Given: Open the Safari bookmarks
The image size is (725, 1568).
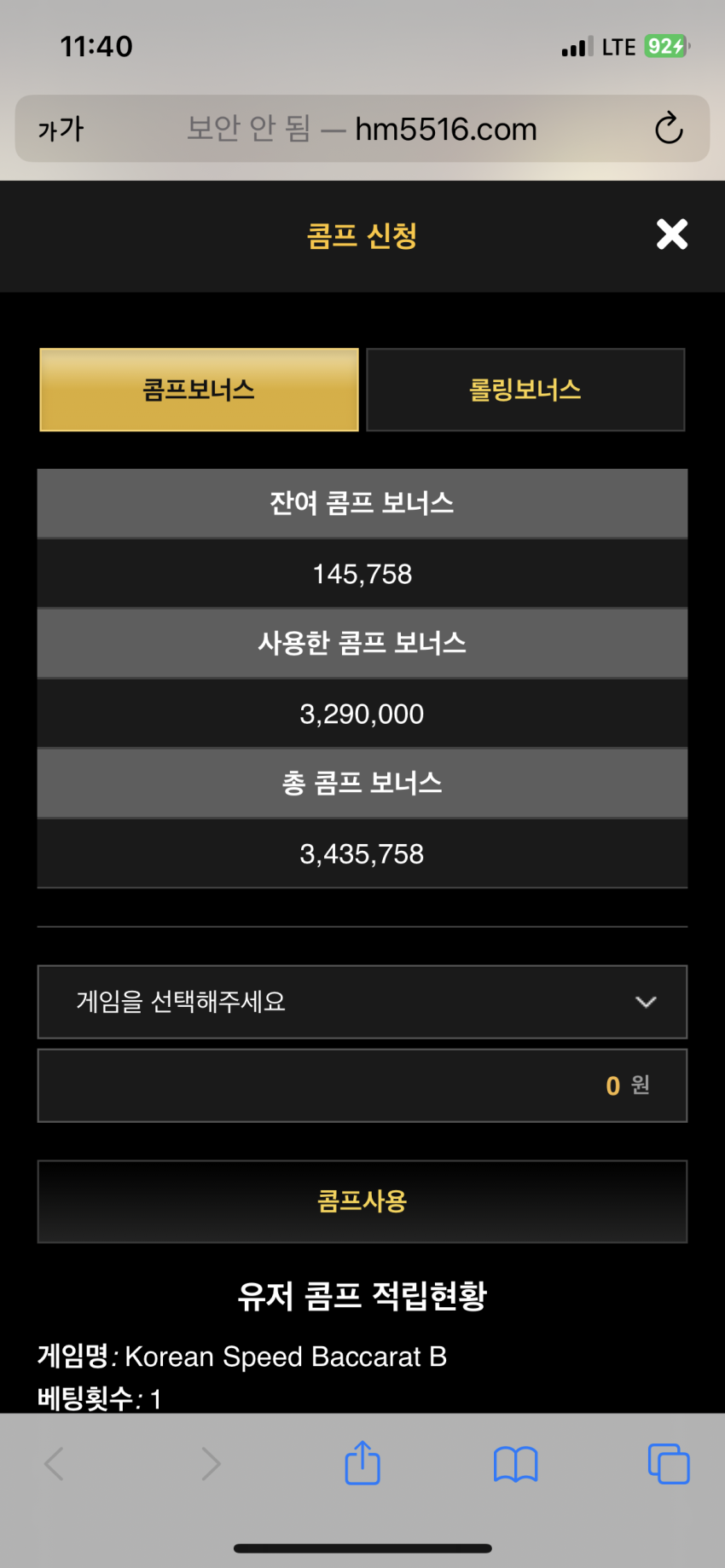Looking at the screenshot, I should pos(516,1464).
